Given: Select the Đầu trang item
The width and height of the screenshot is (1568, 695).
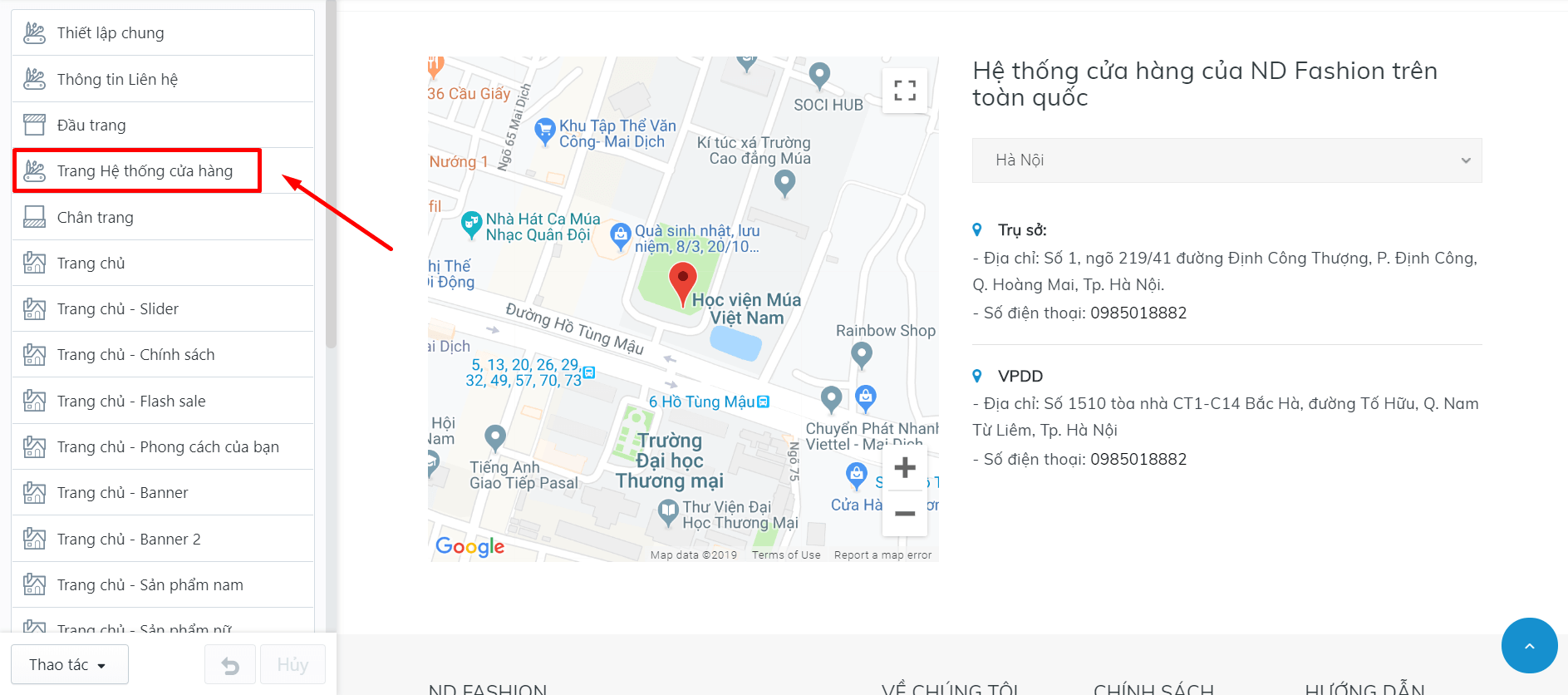Looking at the screenshot, I should tap(163, 125).
